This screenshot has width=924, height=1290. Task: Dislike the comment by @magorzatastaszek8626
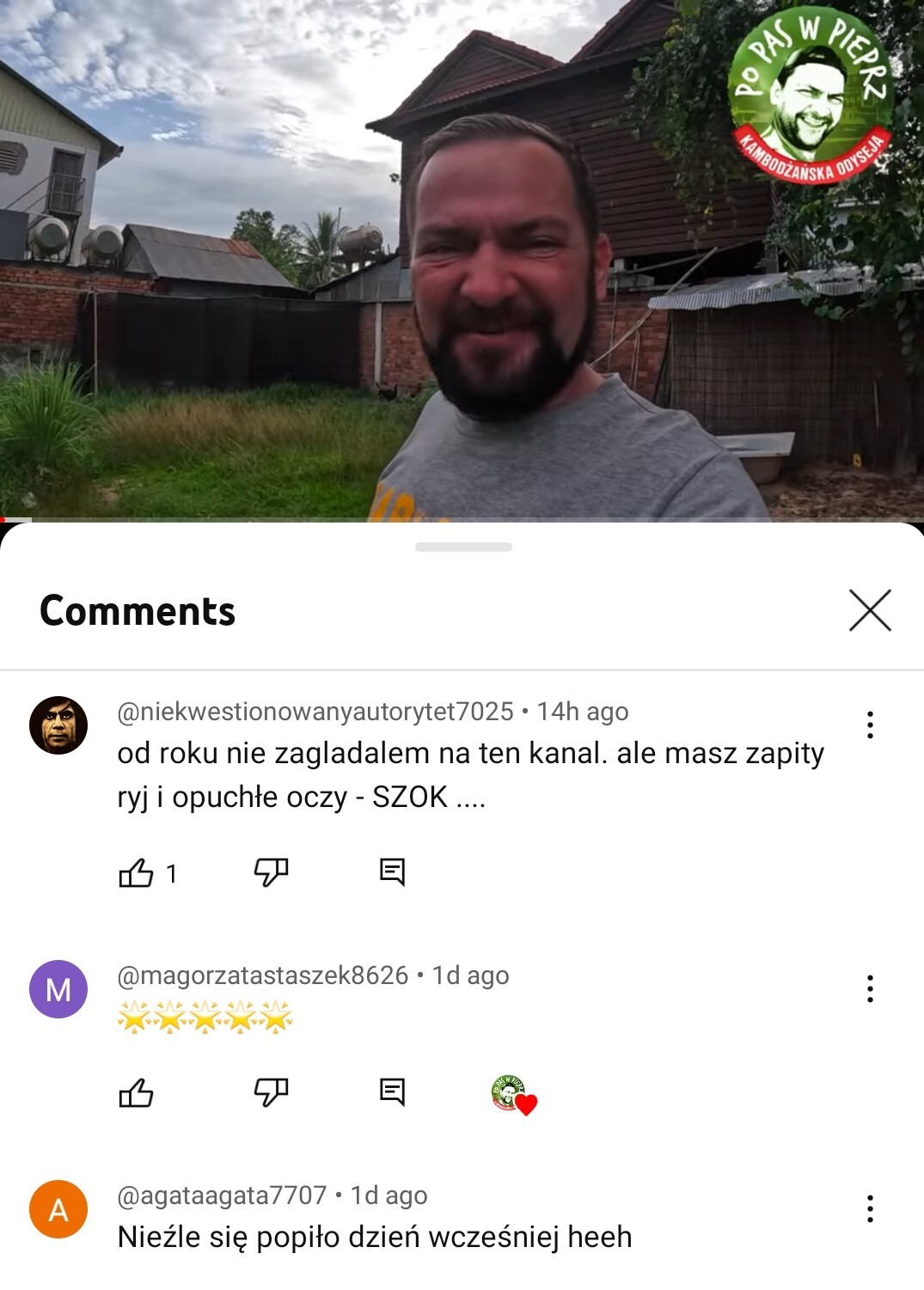point(271,1093)
